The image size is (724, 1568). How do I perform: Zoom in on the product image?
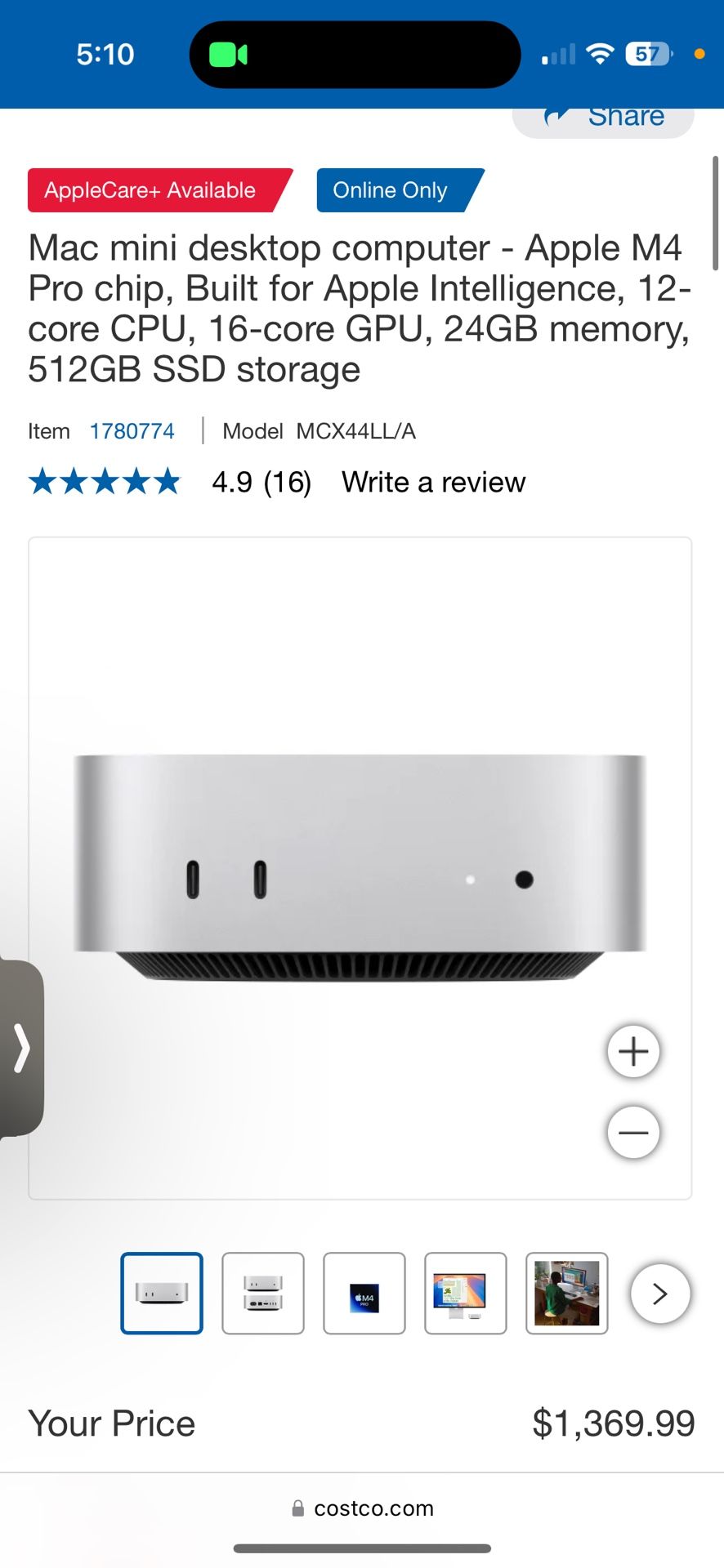tap(633, 1052)
